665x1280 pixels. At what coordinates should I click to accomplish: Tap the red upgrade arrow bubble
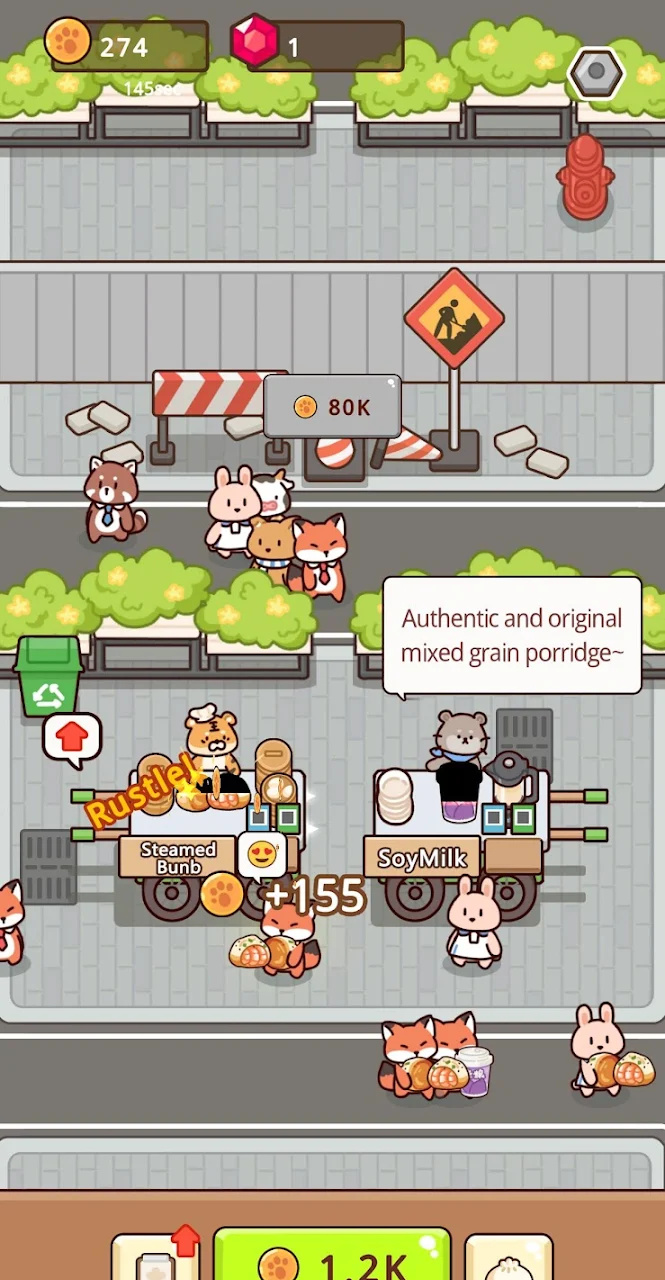tap(72, 739)
